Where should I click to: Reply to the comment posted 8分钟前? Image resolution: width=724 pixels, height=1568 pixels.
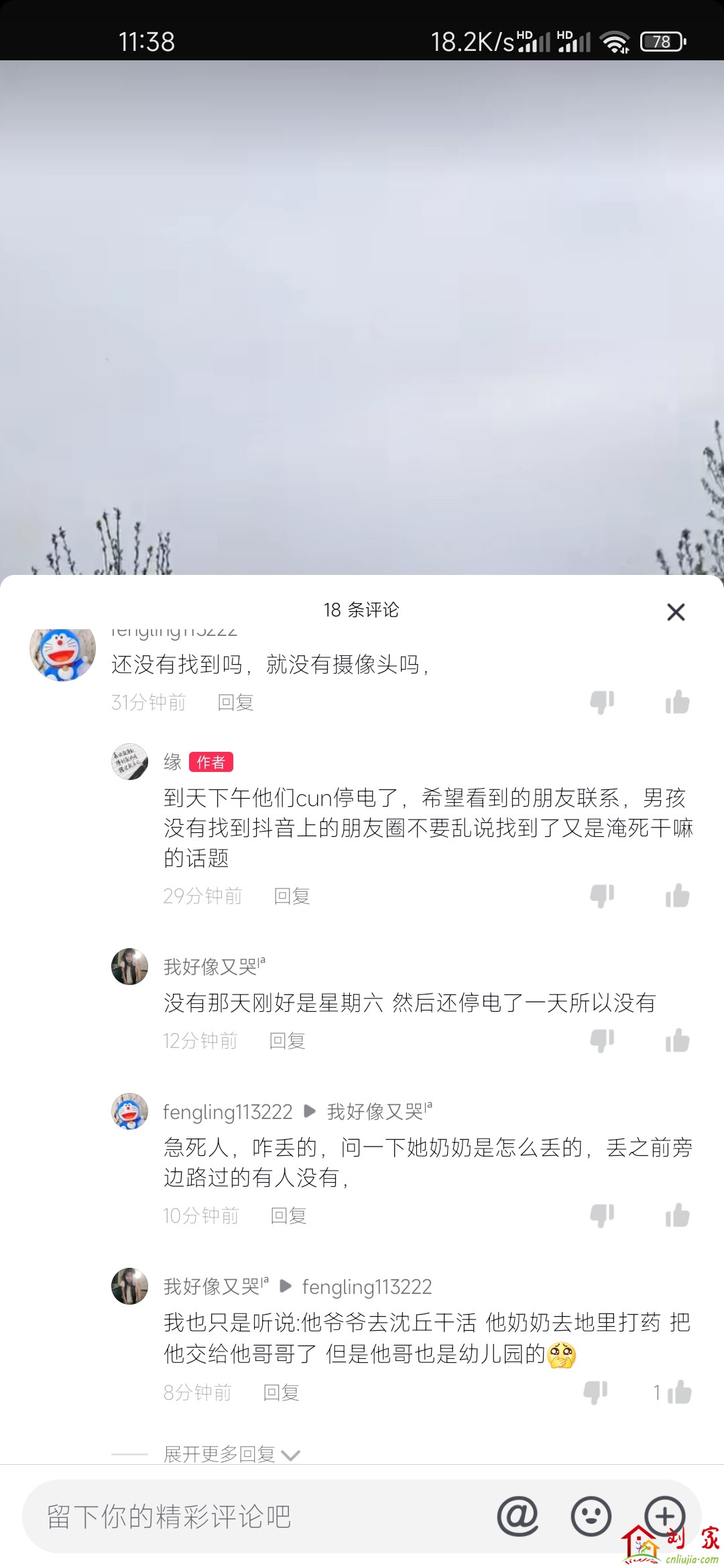pos(281,1392)
